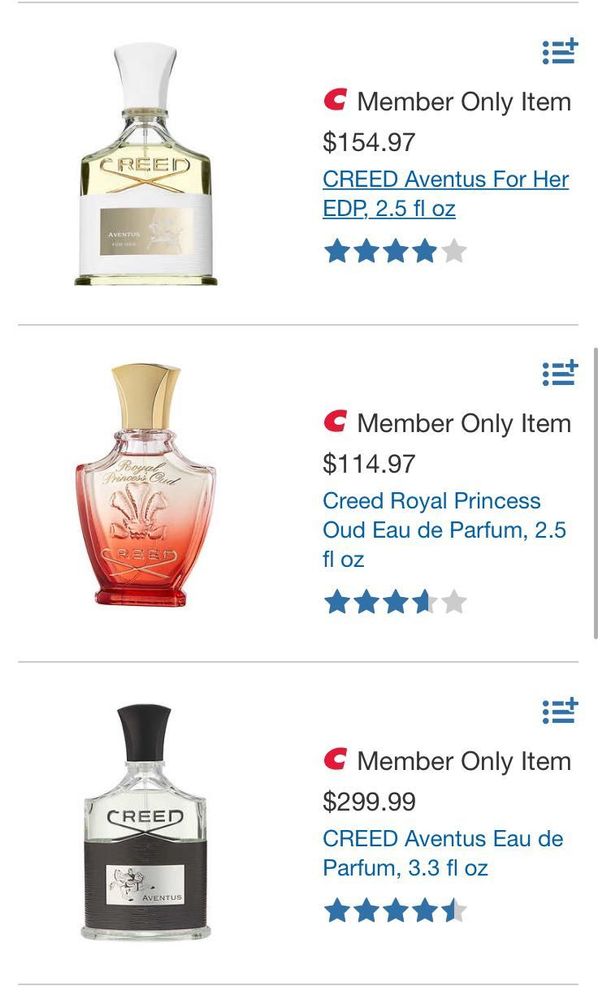The width and height of the screenshot is (603, 999).
Task: Add CREED Aventus For Her to list
Action: [559, 51]
